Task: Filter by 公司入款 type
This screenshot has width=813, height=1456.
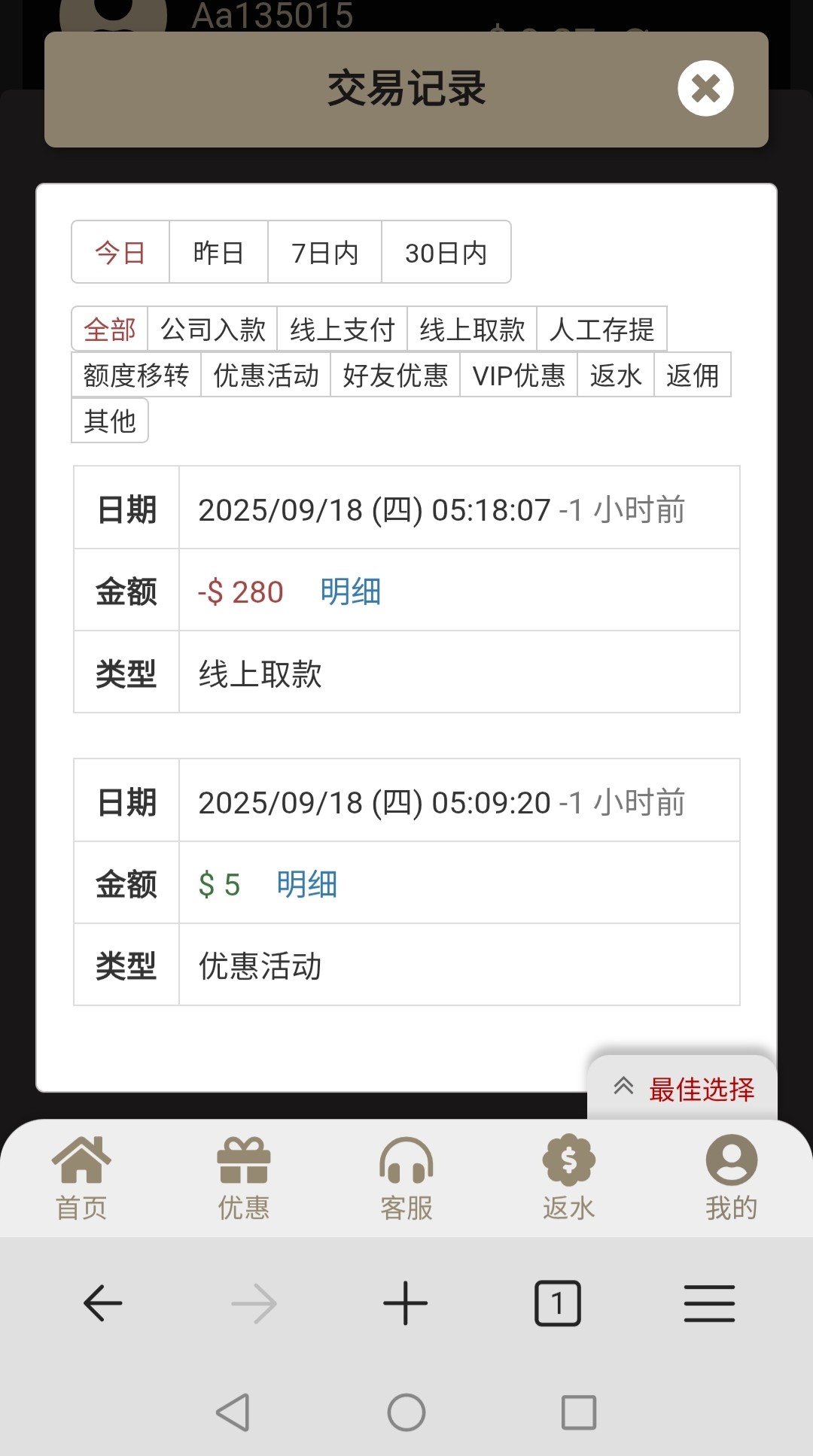Action: tap(212, 330)
